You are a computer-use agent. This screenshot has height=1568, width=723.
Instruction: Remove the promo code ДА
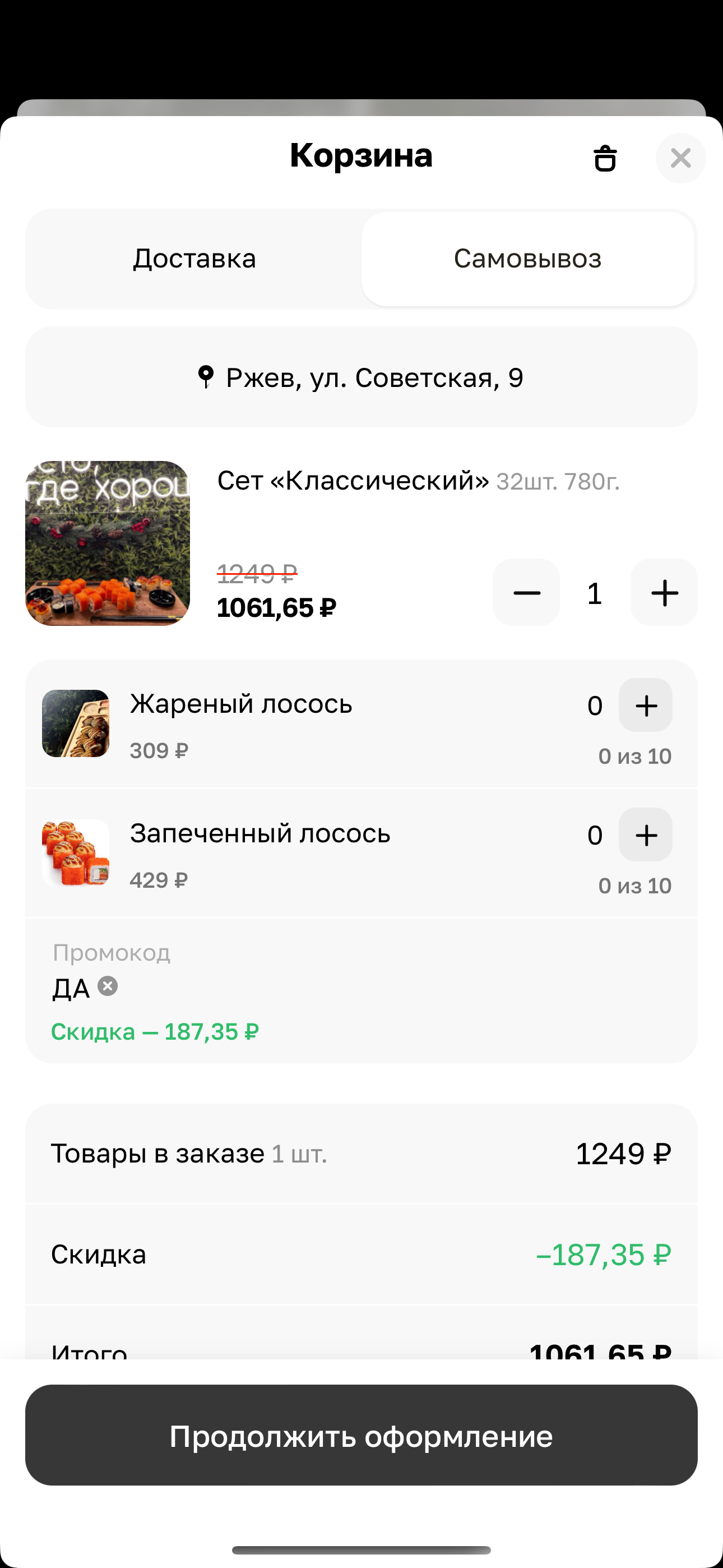[108, 986]
